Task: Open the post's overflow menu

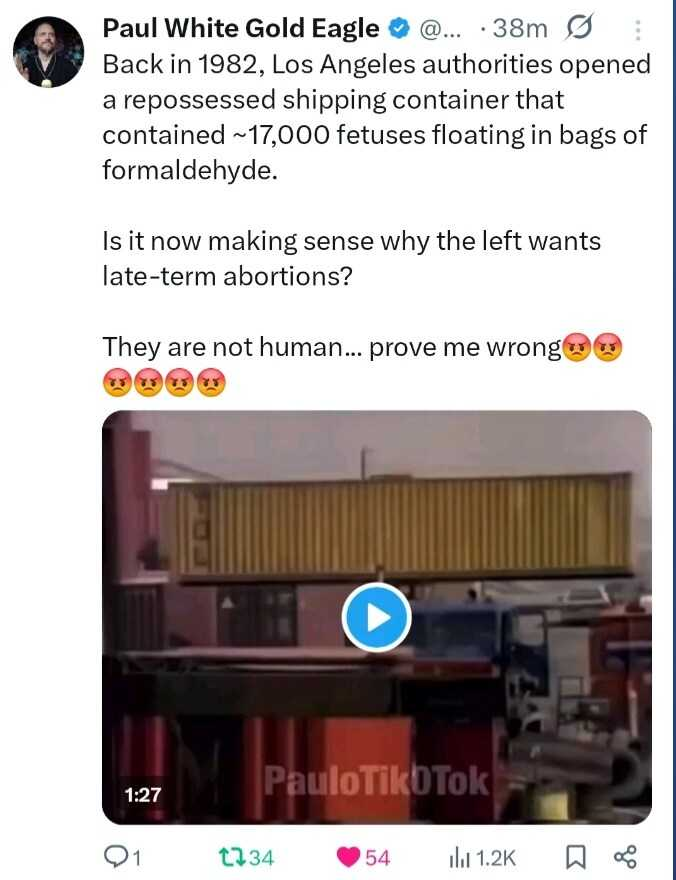Action: tap(638, 30)
